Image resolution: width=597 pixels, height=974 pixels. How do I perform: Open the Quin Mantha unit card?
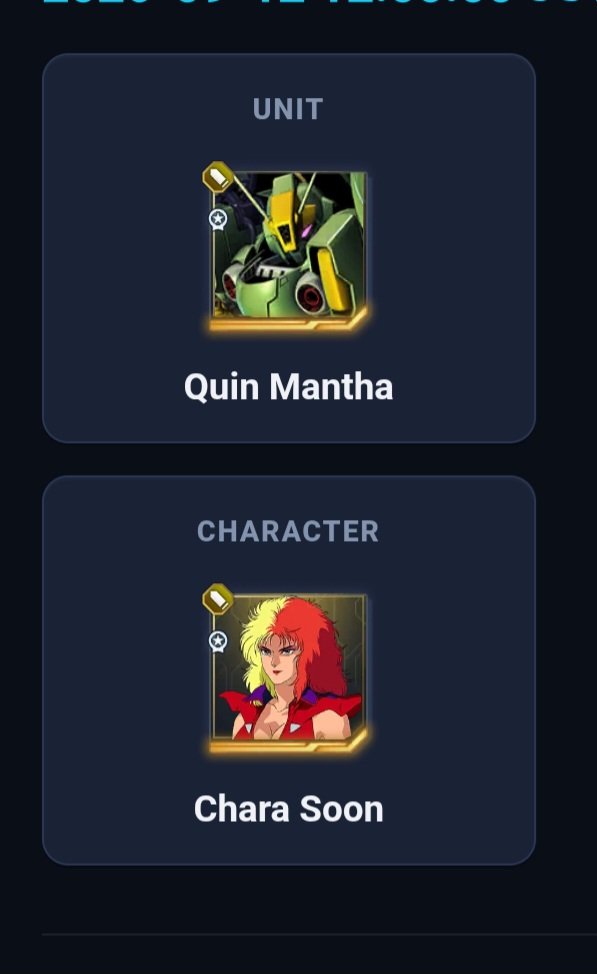coord(289,248)
